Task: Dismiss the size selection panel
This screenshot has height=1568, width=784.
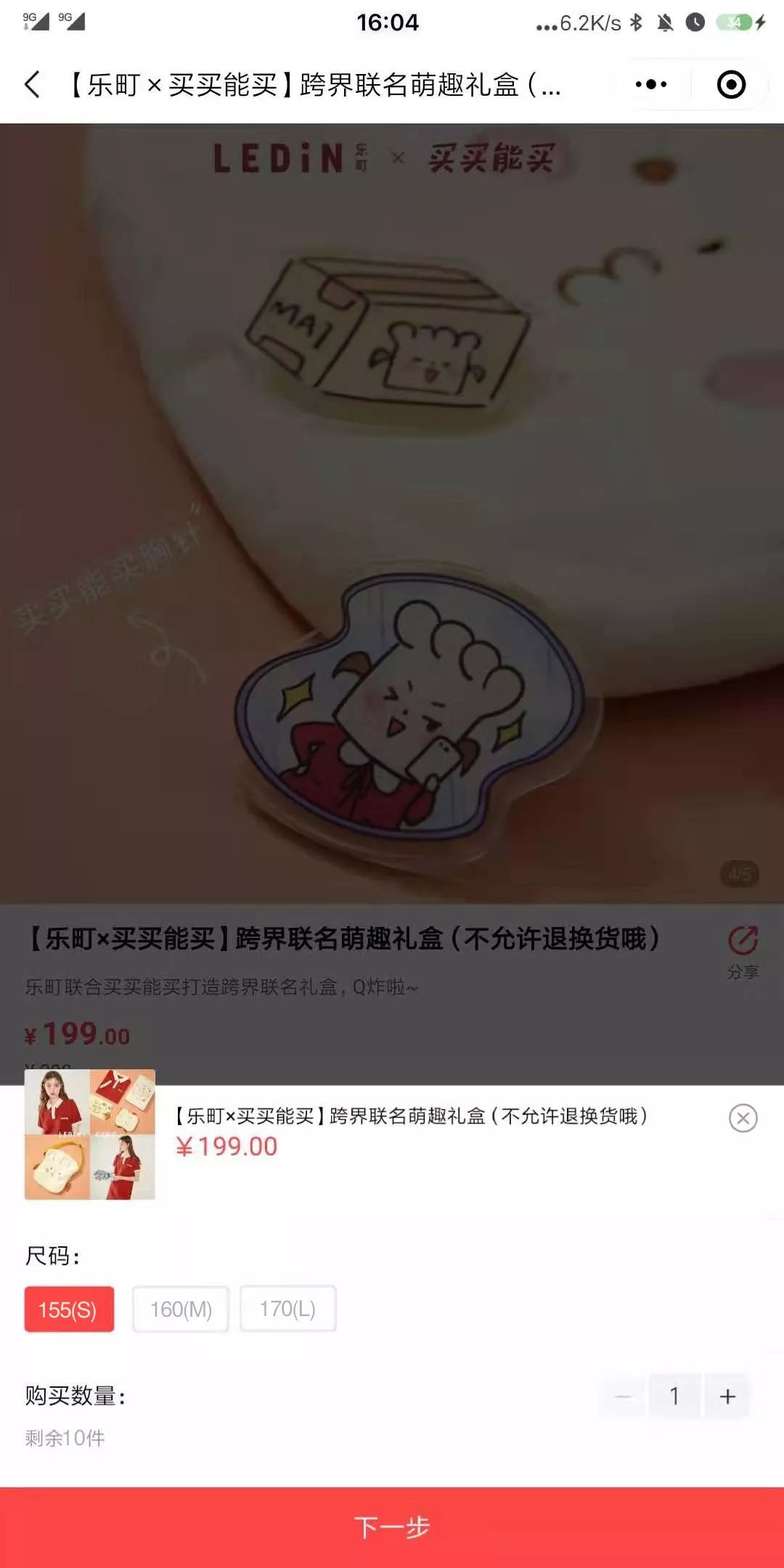Action: click(743, 1118)
